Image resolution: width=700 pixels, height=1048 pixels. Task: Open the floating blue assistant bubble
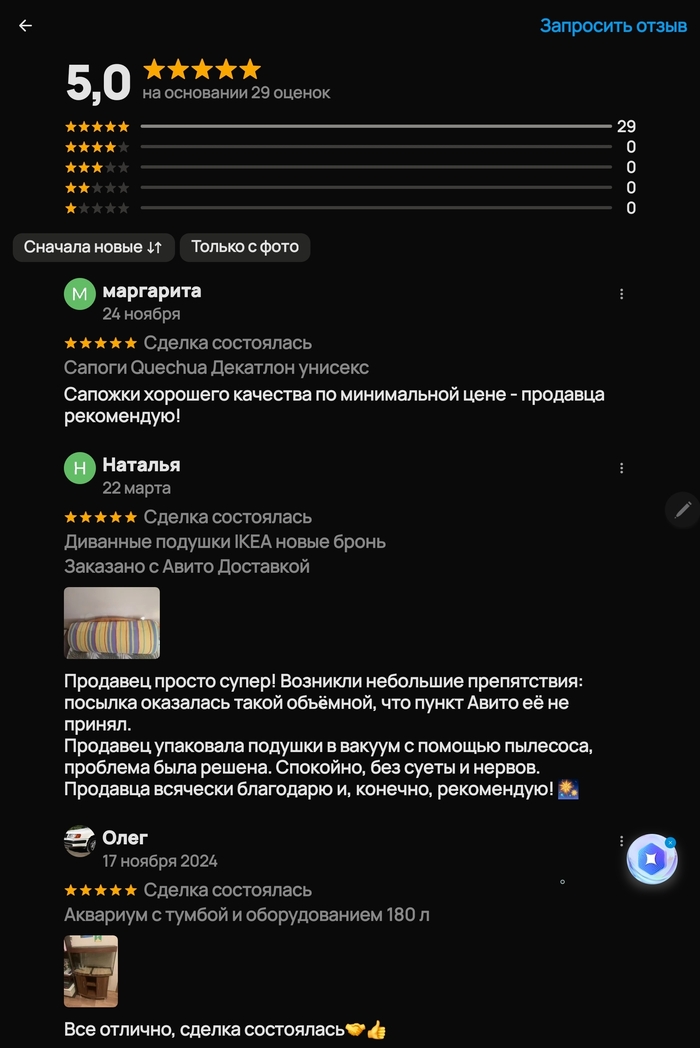pyautogui.click(x=652, y=859)
